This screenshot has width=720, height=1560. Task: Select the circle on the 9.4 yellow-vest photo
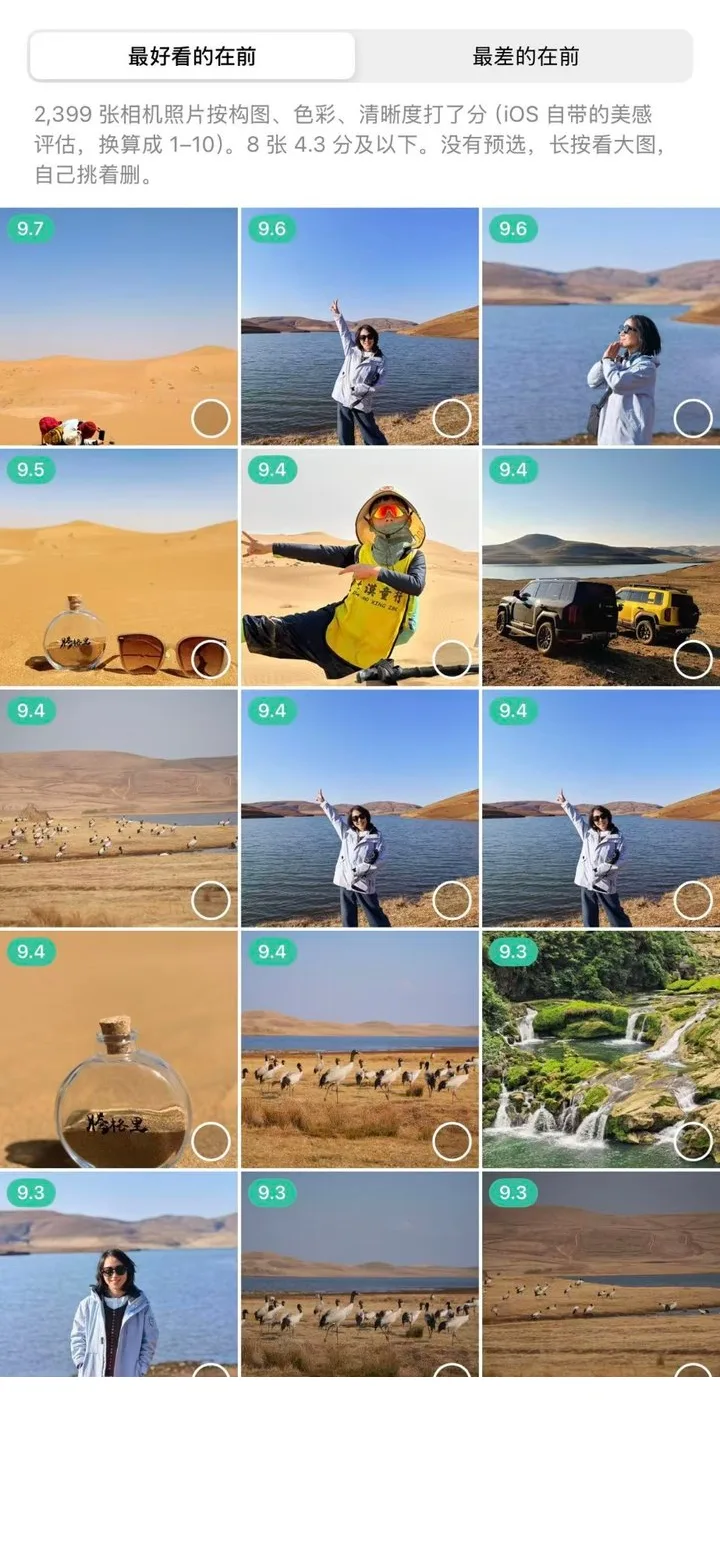pyautogui.click(x=452, y=659)
